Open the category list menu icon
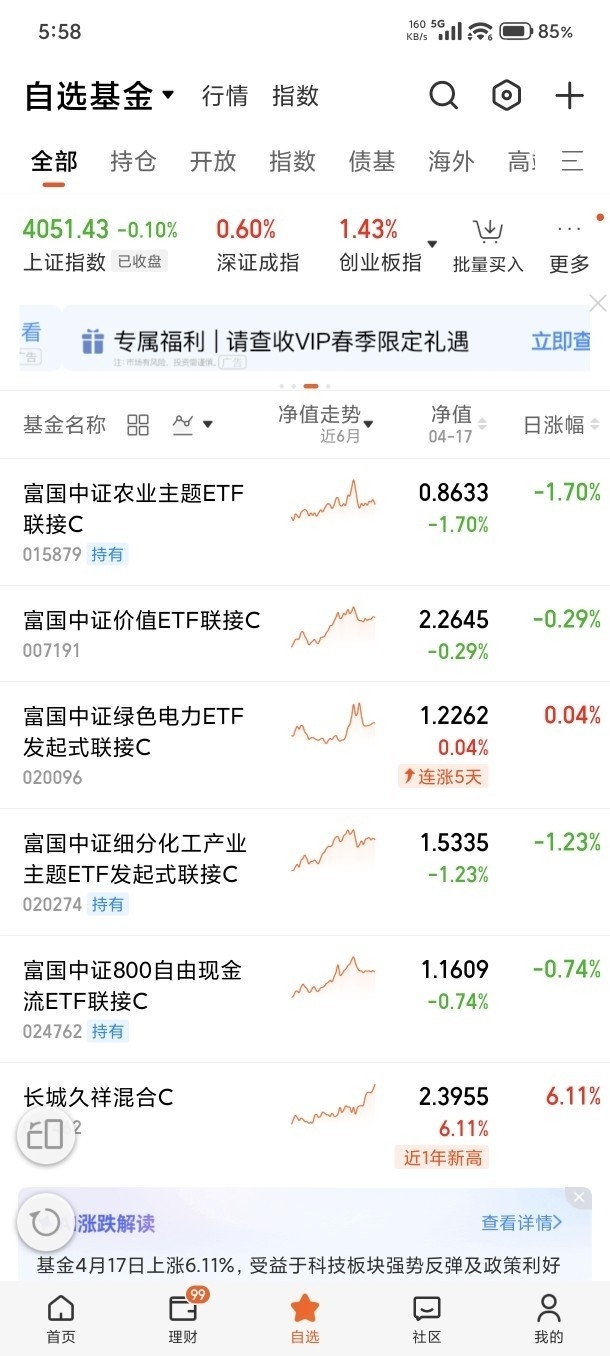This screenshot has height=1356, width=610. 572,161
